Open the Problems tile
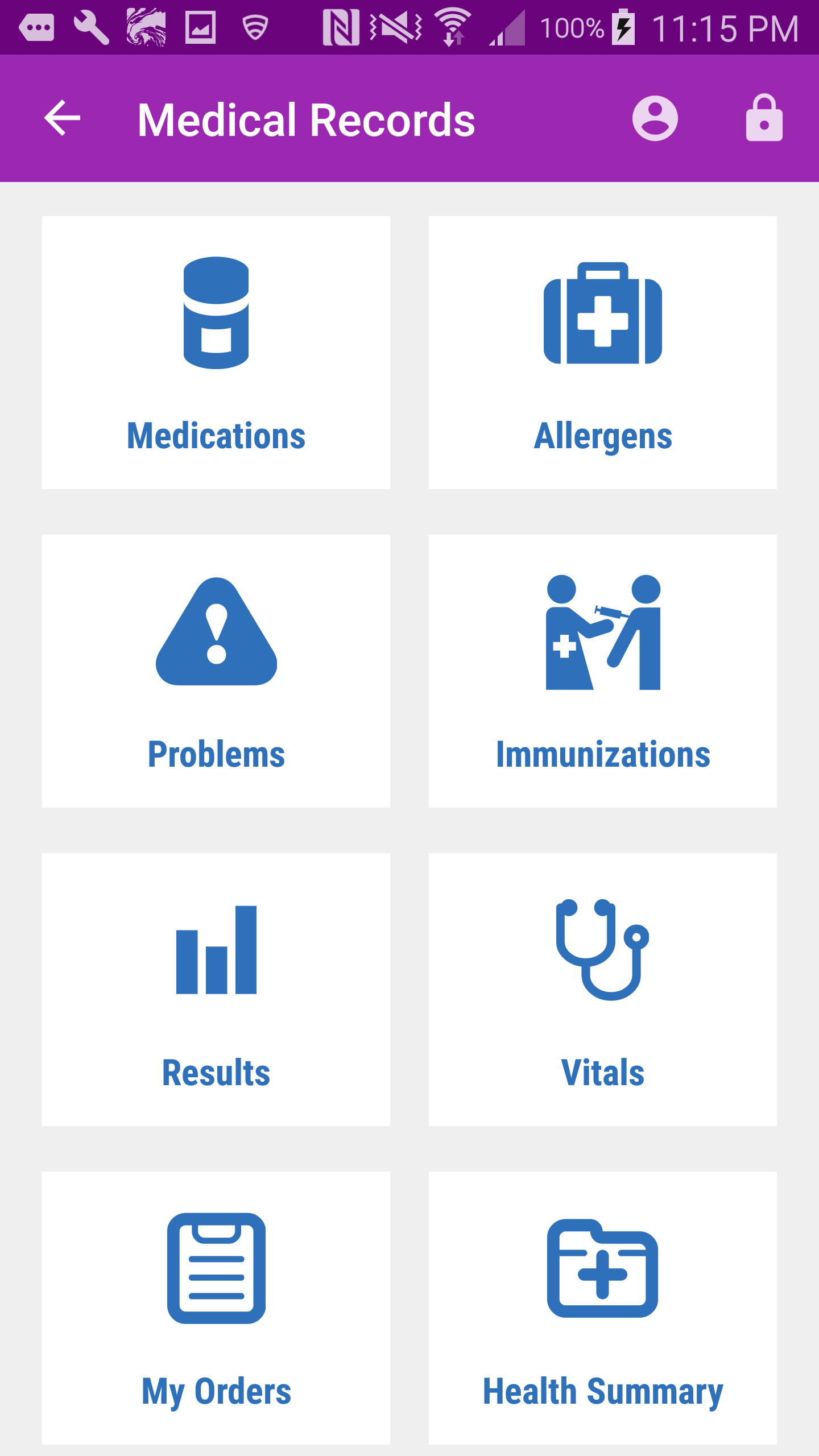 pyautogui.click(x=216, y=671)
